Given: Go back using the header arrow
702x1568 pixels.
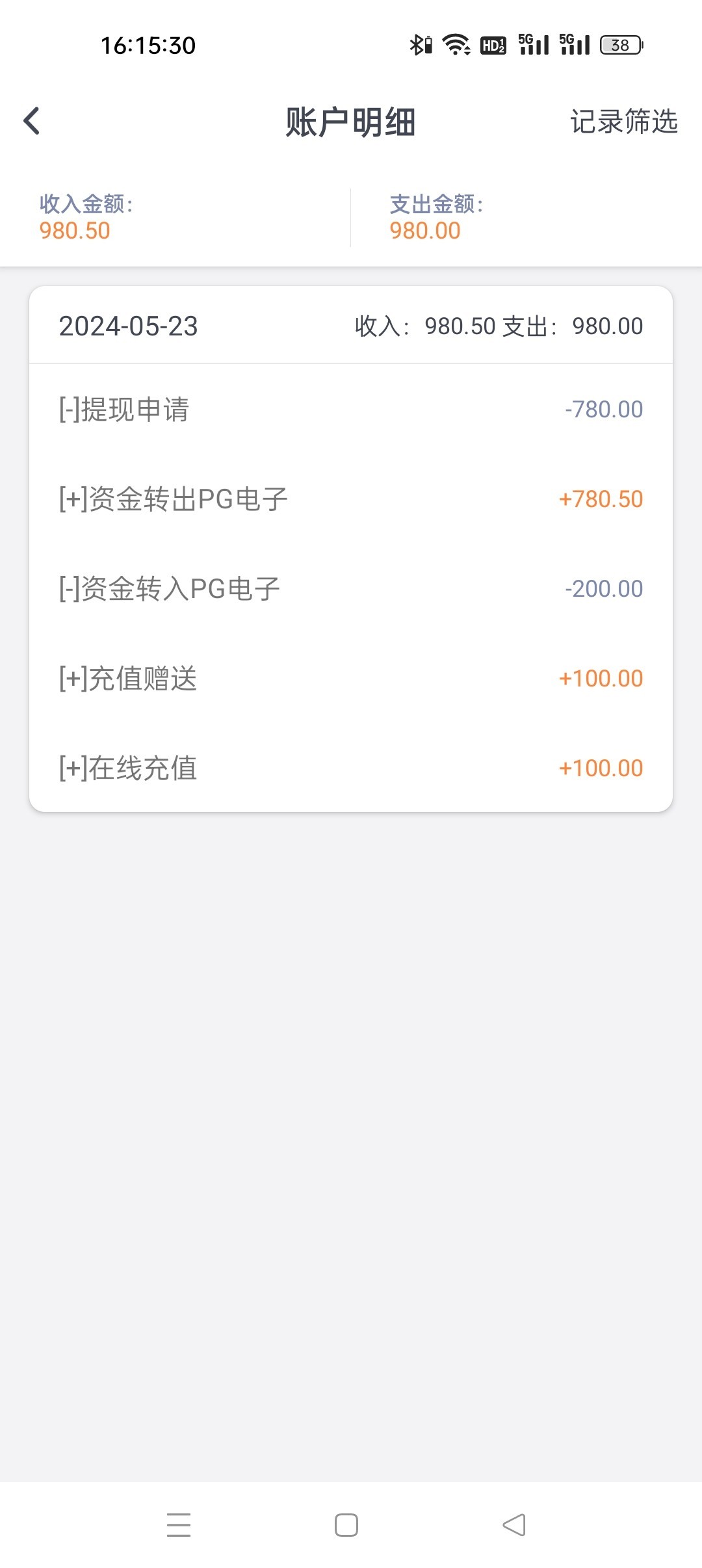Looking at the screenshot, I should (31, 121).
